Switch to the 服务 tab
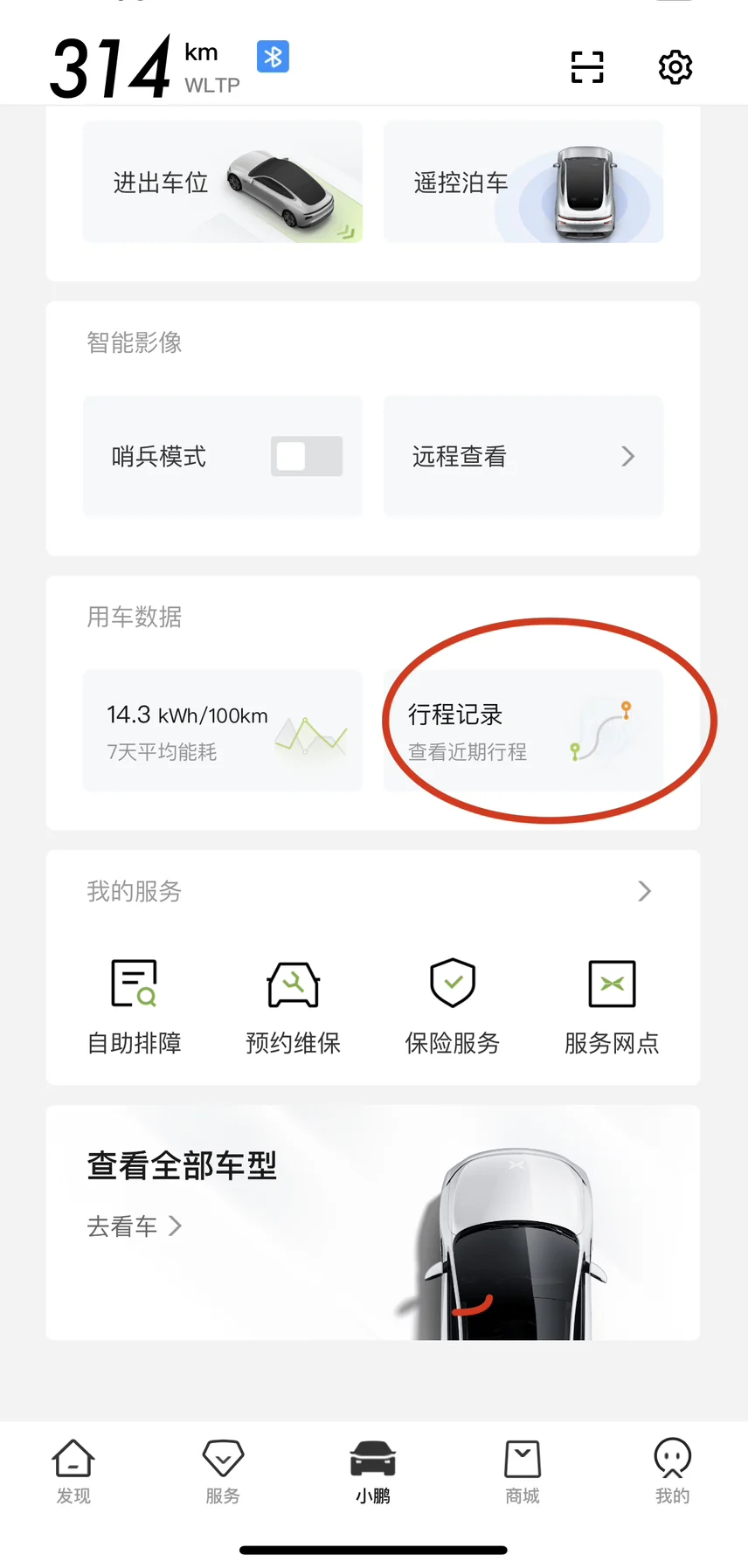This screenshot has width=748, height=1568. (x=223, y=1472)
